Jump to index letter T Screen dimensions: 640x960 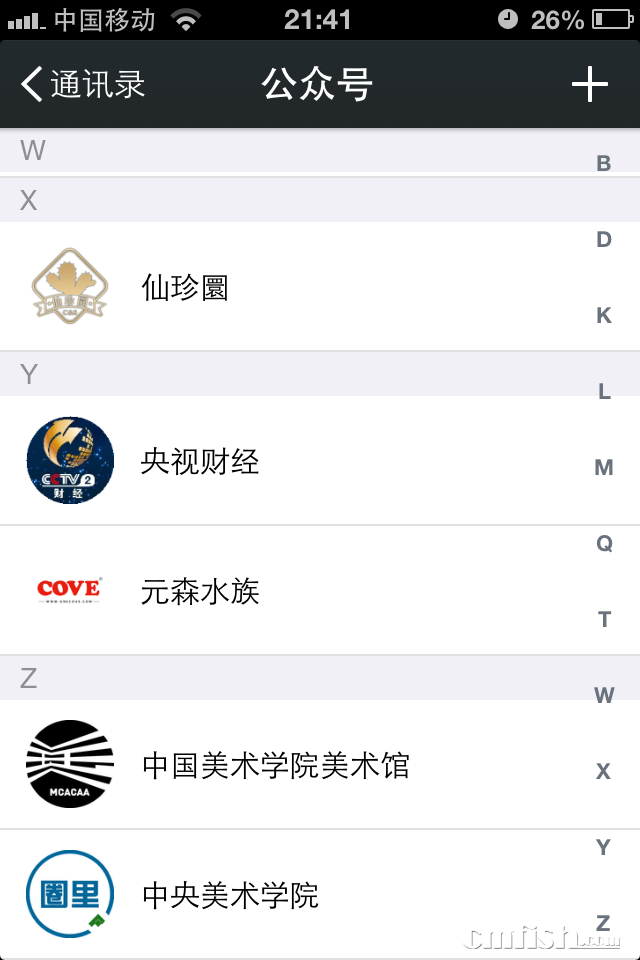click(x=604, y=620)
